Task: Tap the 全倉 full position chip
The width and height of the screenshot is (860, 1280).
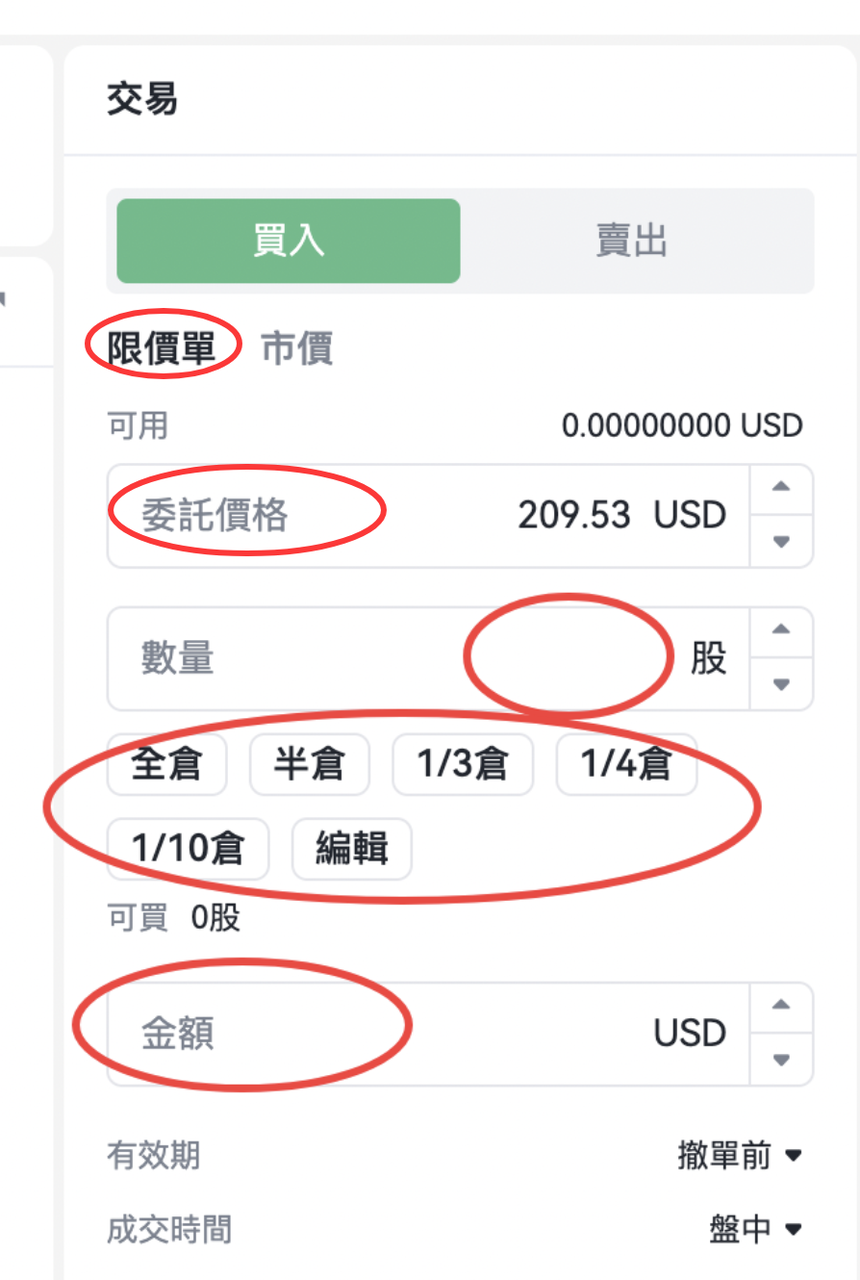Action: 167,765
